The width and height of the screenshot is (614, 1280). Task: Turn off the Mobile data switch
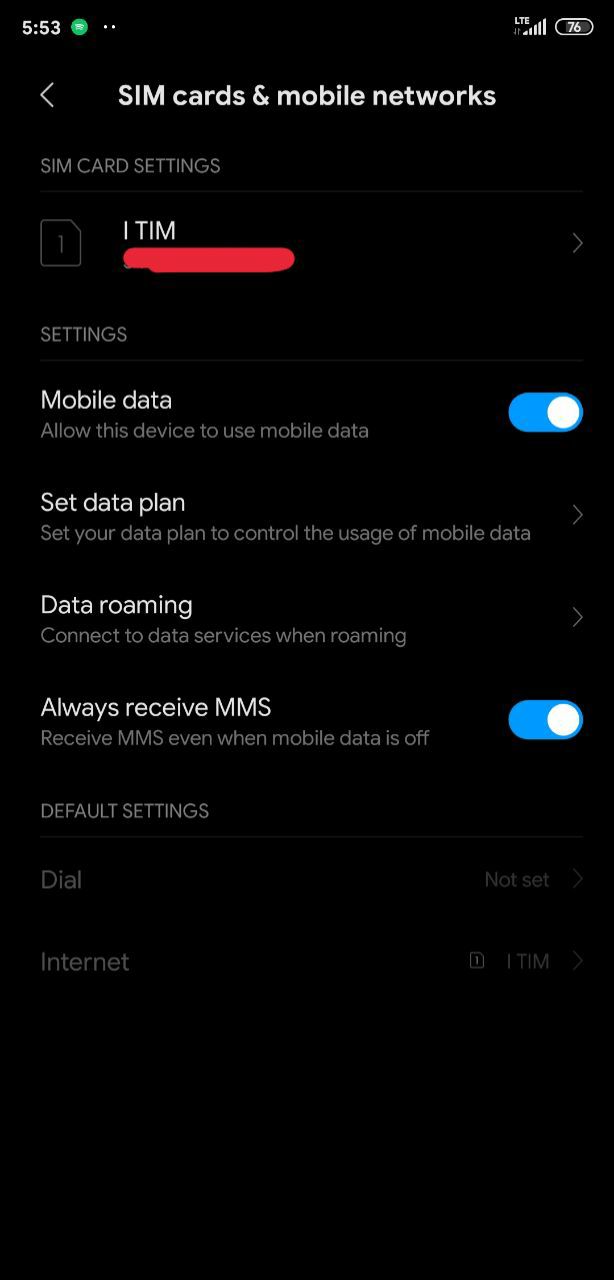point(545,412)
